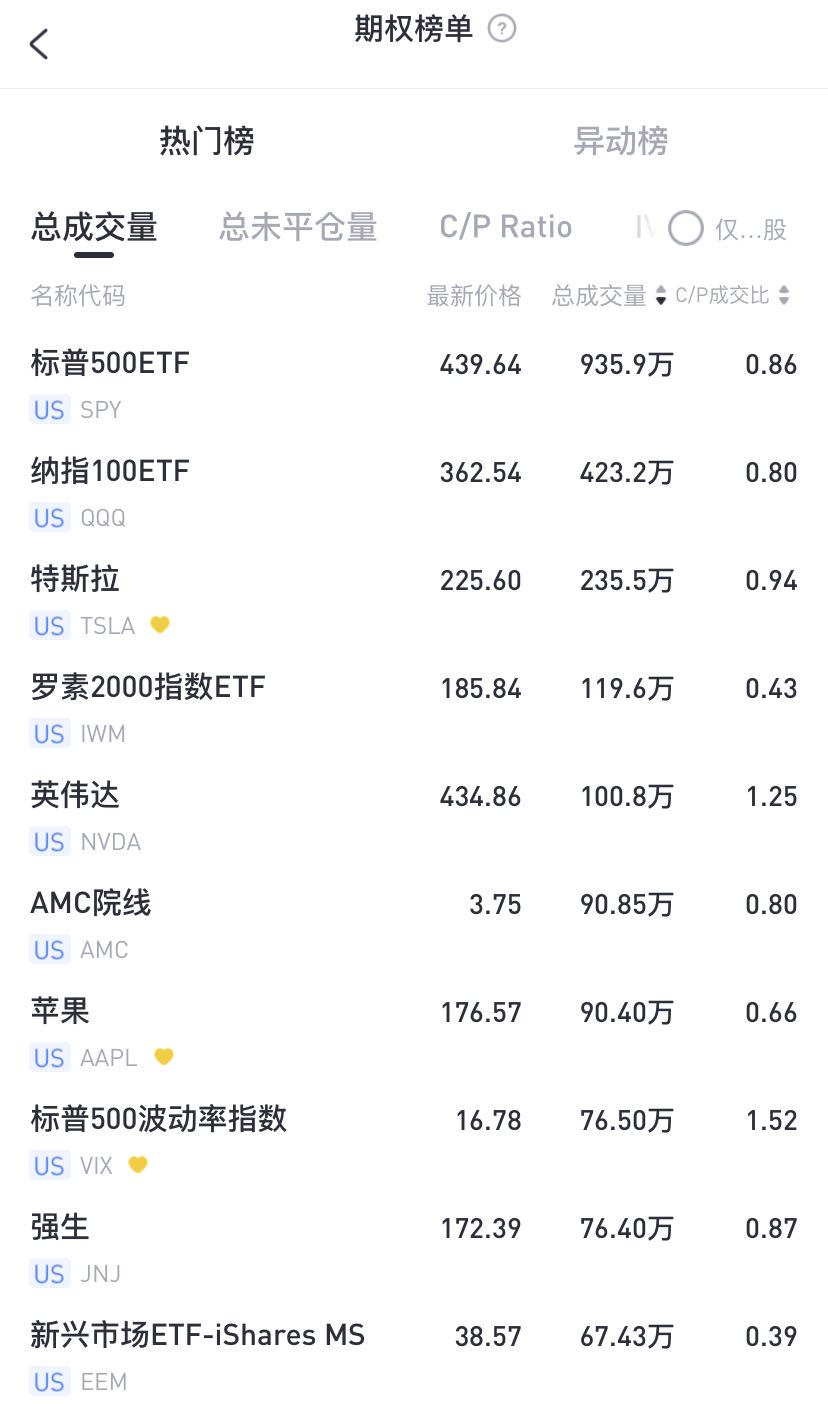Image resolution: width=828 pixels, height=1404 pixels.
Task: Select the 总成交量 ranking tab
Action: (x=94, y=228)
